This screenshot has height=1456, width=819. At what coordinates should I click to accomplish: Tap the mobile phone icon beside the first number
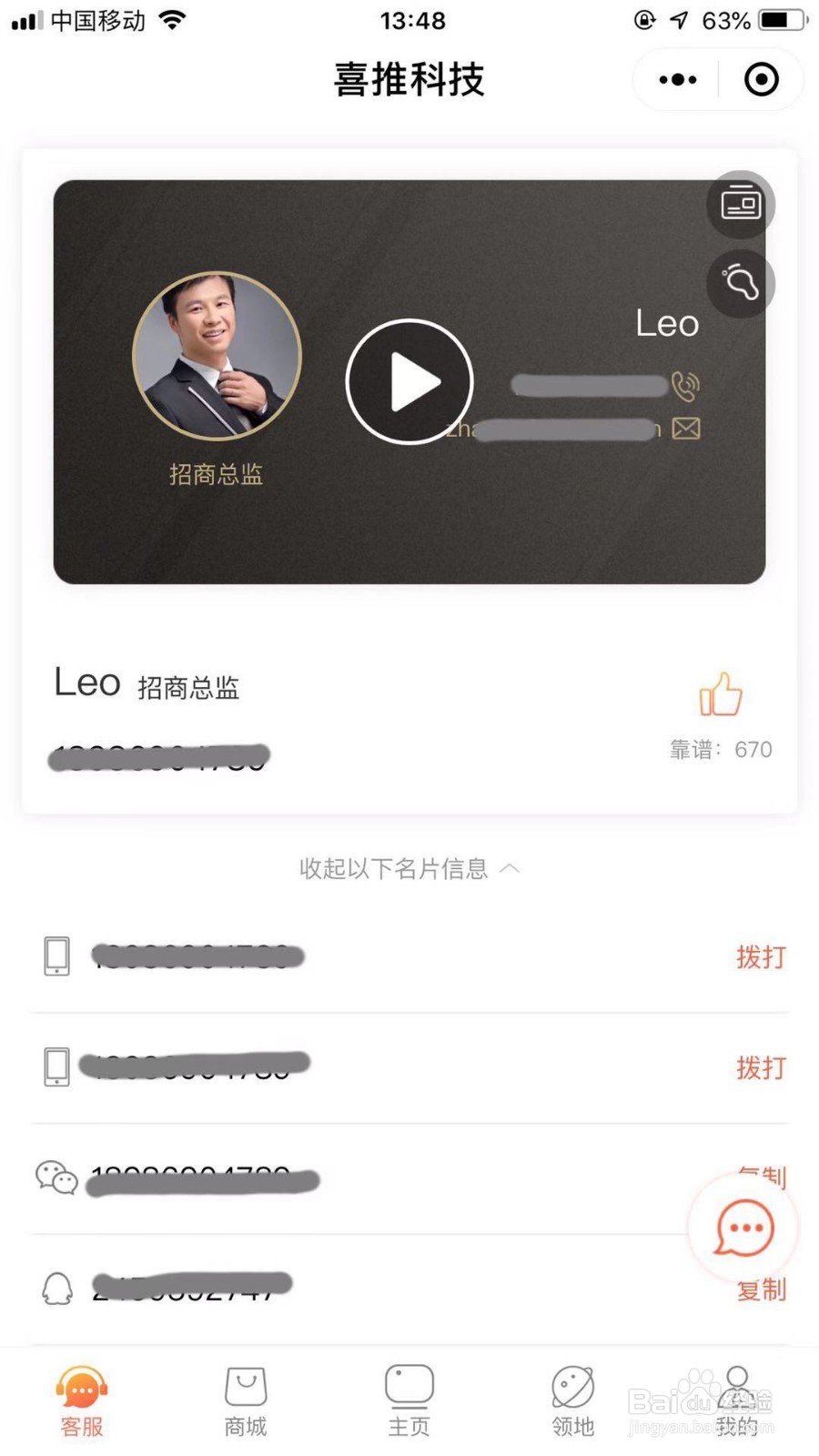[x=57, y=955]
